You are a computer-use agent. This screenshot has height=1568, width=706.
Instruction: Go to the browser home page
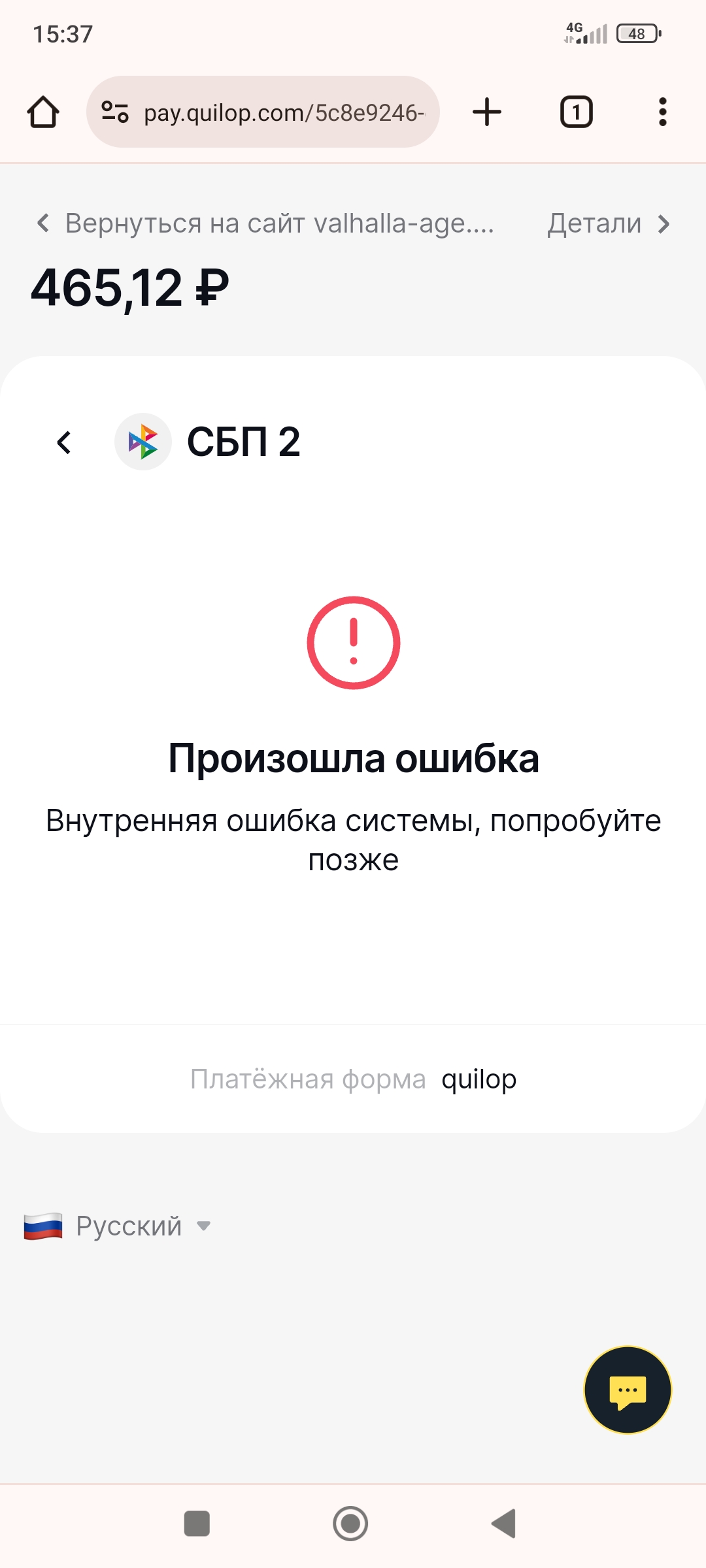[43, 112]
